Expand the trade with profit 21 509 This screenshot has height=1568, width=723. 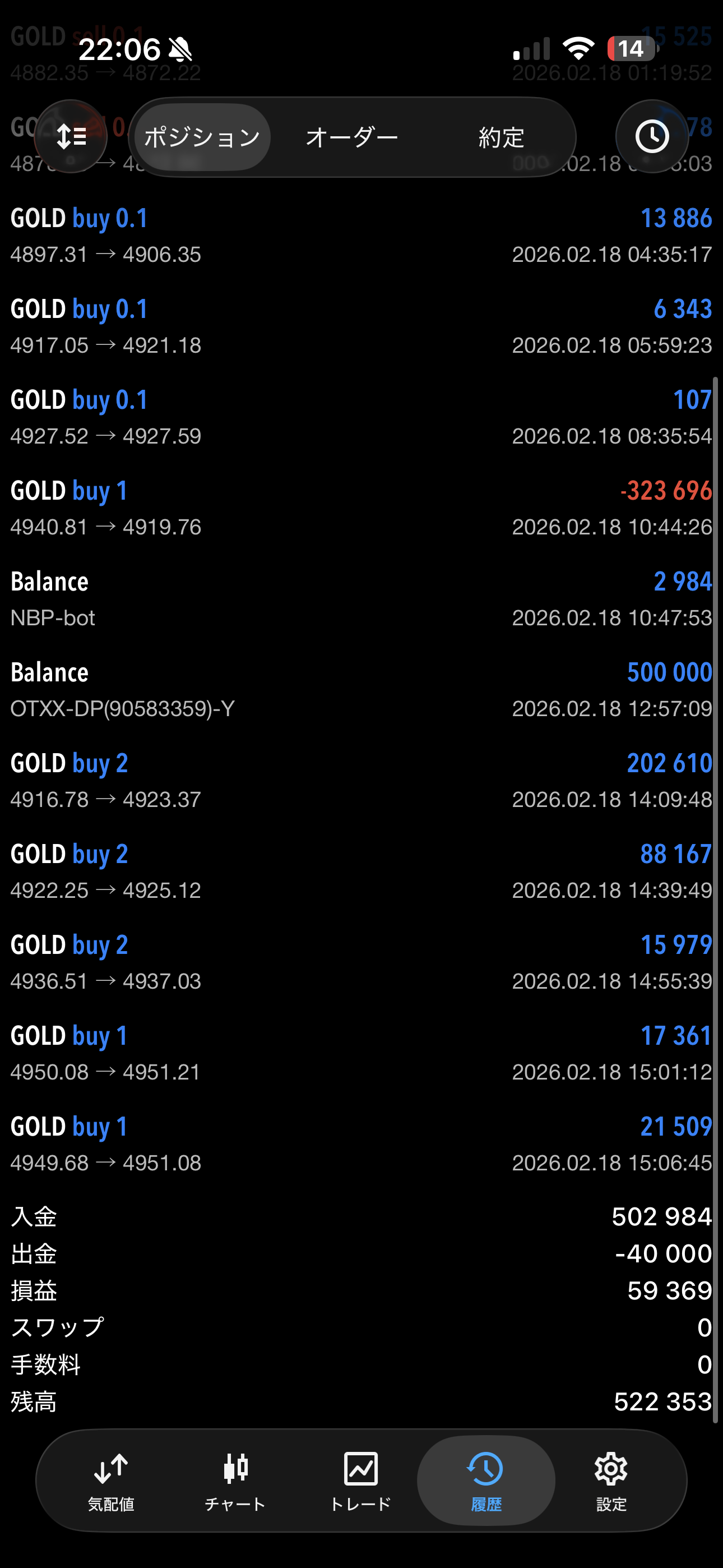tap(361, 1143)
